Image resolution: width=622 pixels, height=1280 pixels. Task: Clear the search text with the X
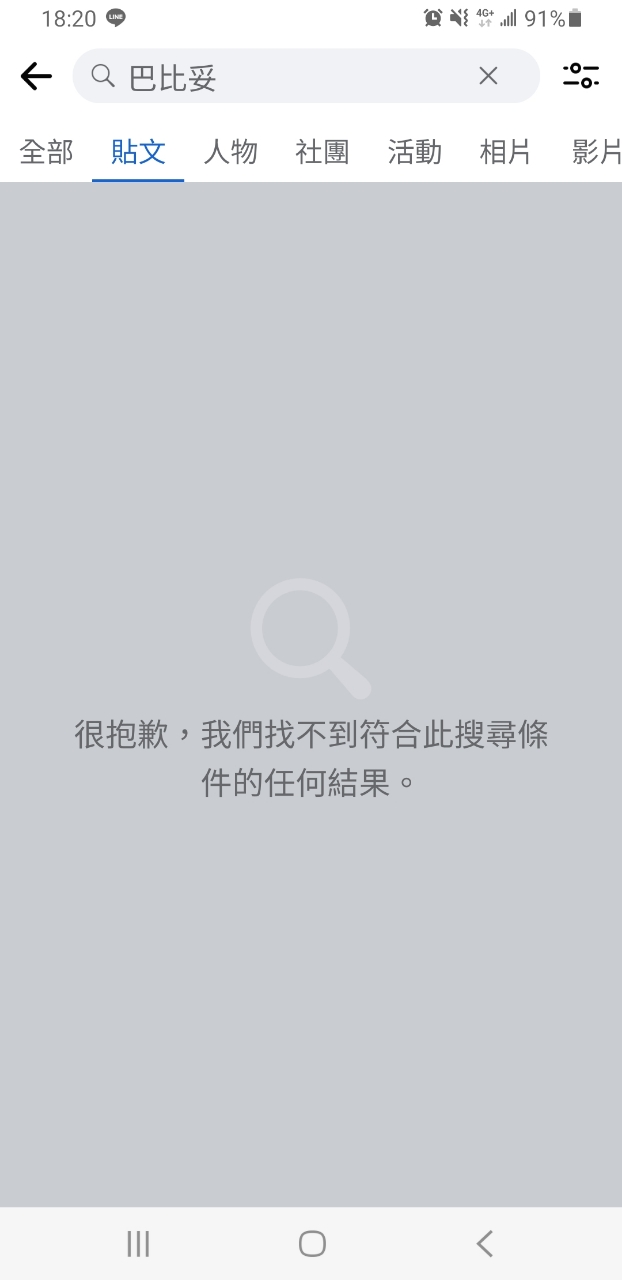[x=488, y=76]
